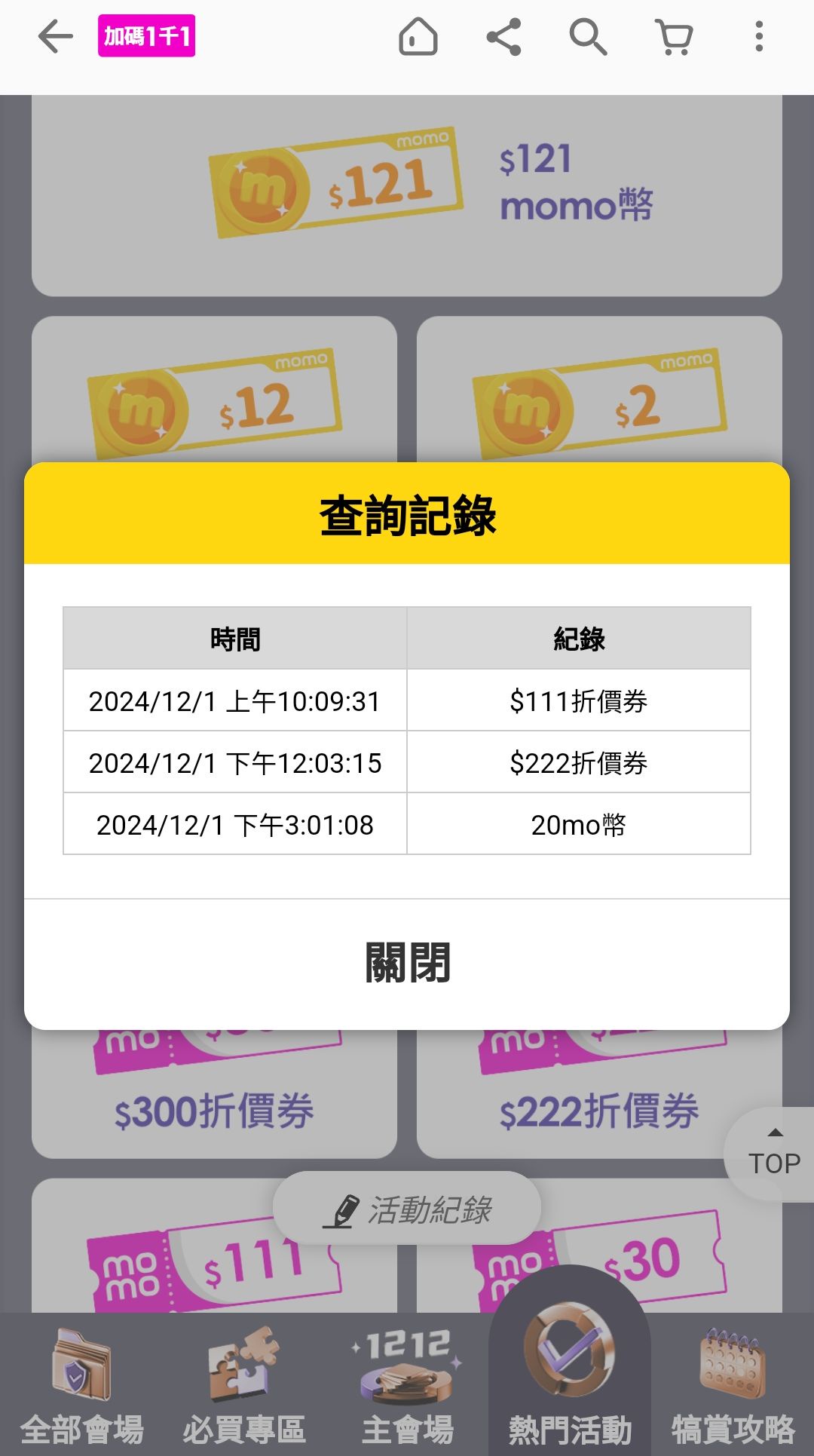
Task: Jump to page top with TOP button
Action: click(x=773, y=1154)
